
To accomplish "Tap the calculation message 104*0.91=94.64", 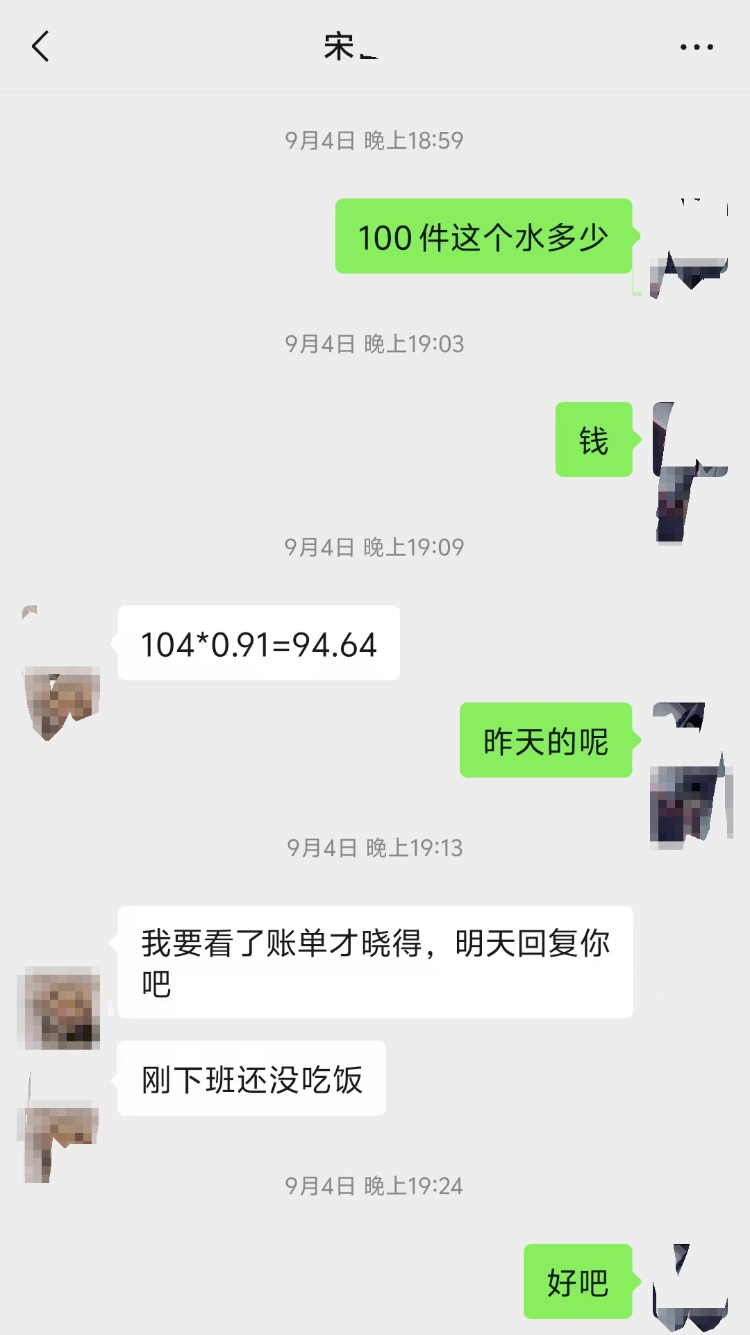I will 257,644.
